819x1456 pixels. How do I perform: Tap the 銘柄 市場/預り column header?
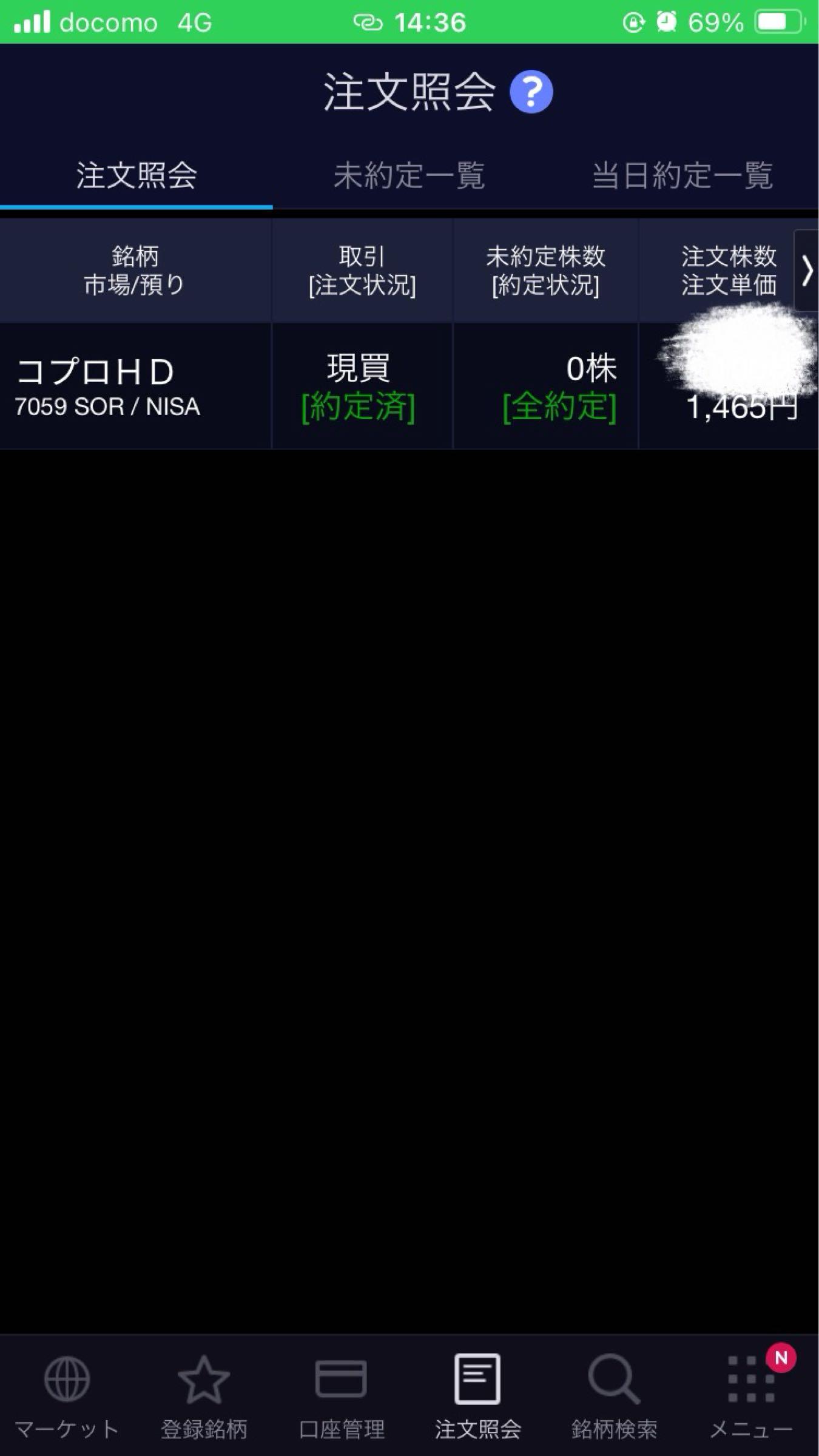[136, 269]
